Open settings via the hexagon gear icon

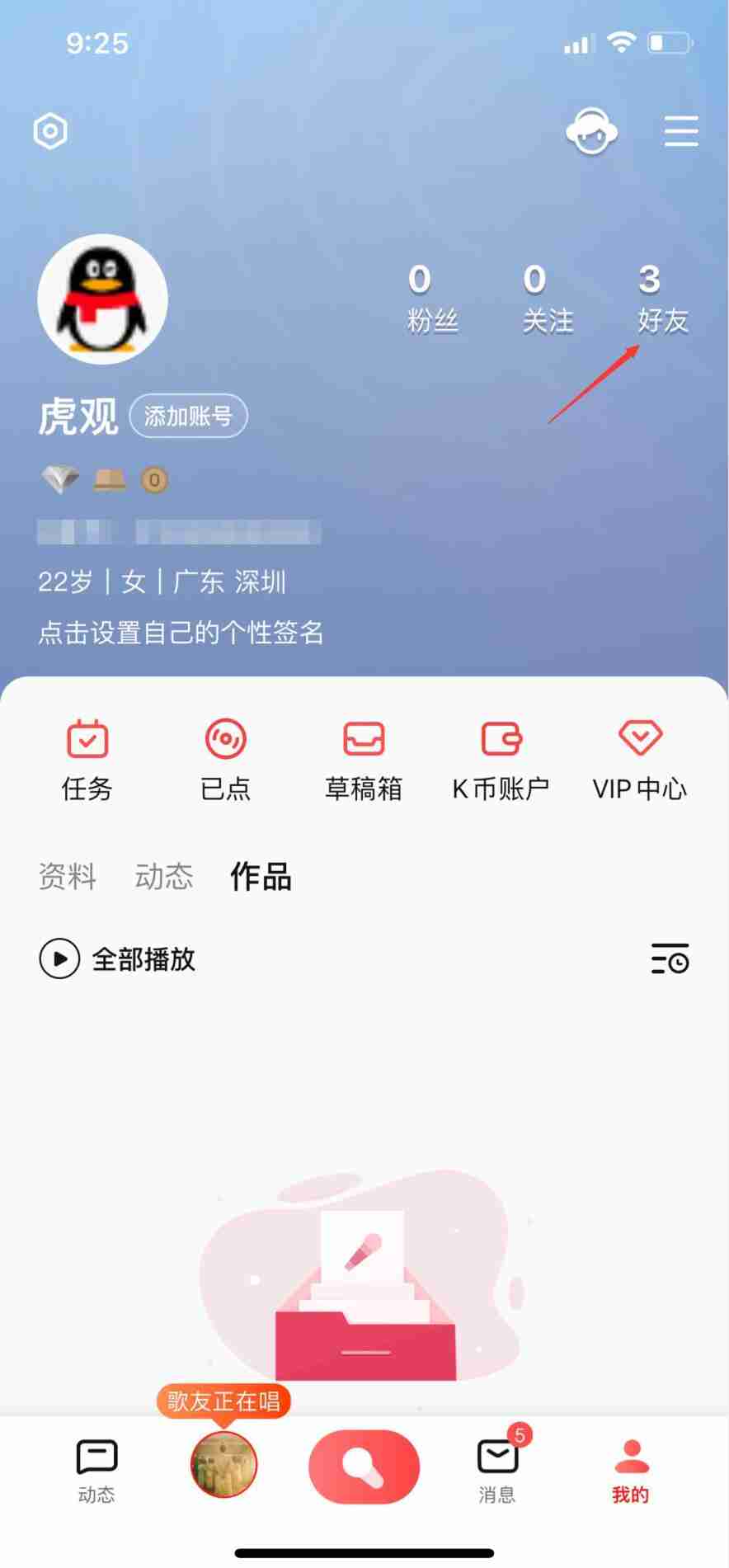[x=49, y=131]
